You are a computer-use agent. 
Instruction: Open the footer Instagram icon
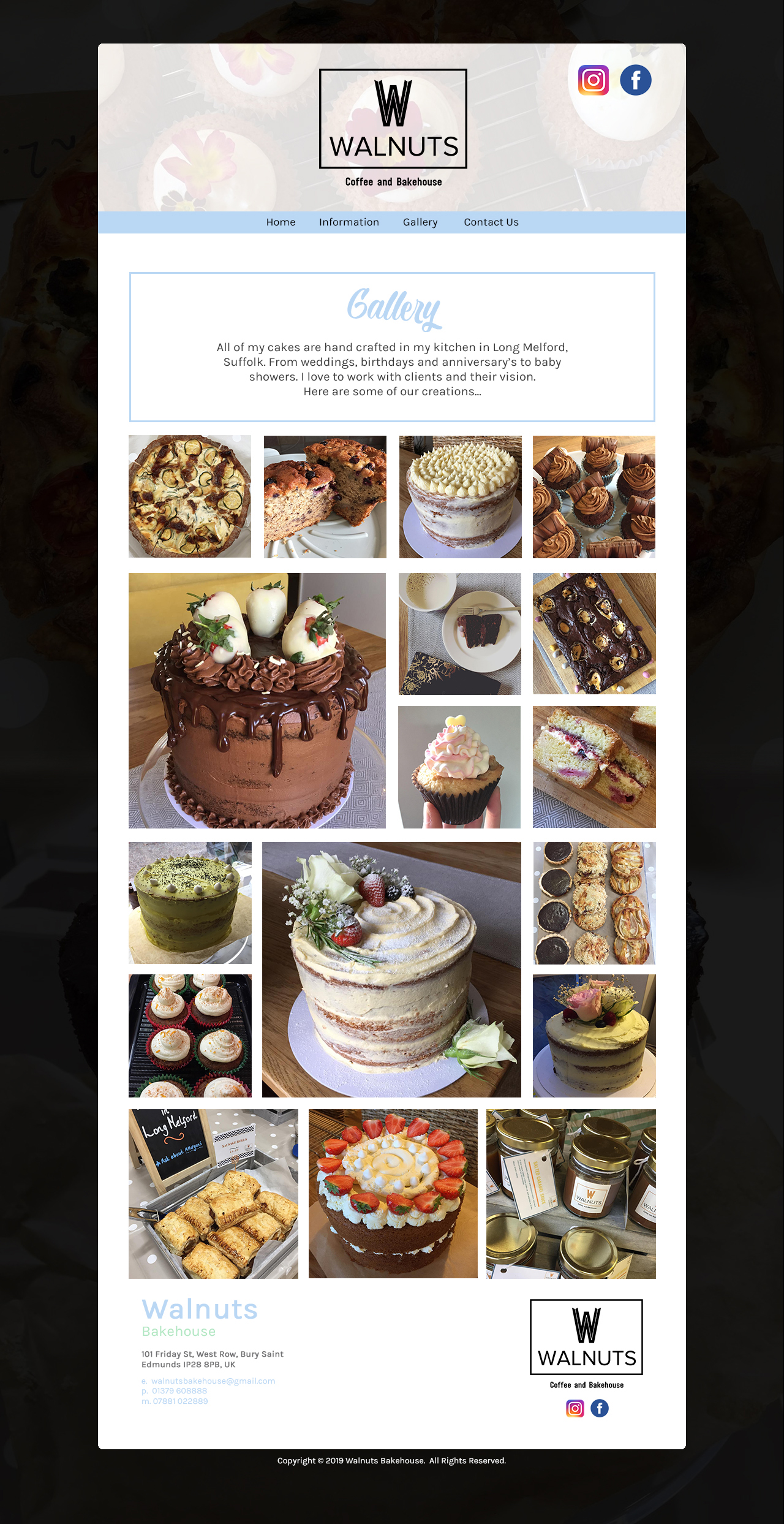click(x=575, y=1408)
